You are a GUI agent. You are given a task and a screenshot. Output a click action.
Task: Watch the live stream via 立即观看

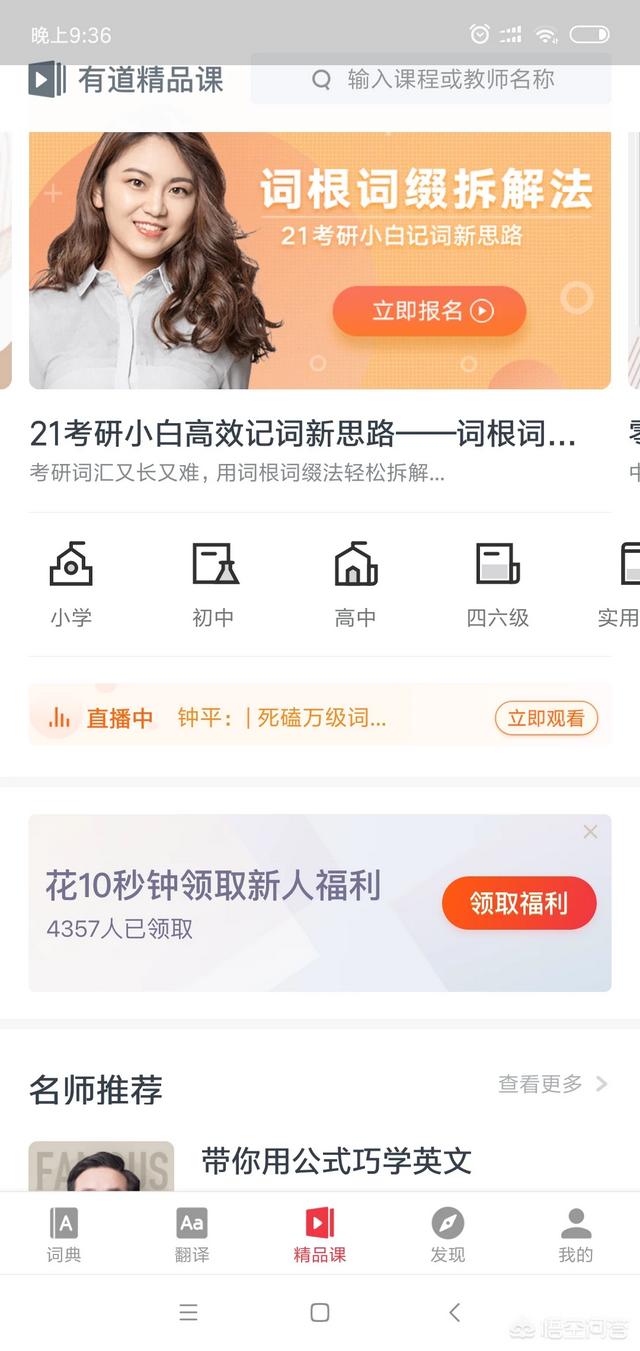click(x=546, y=718)
